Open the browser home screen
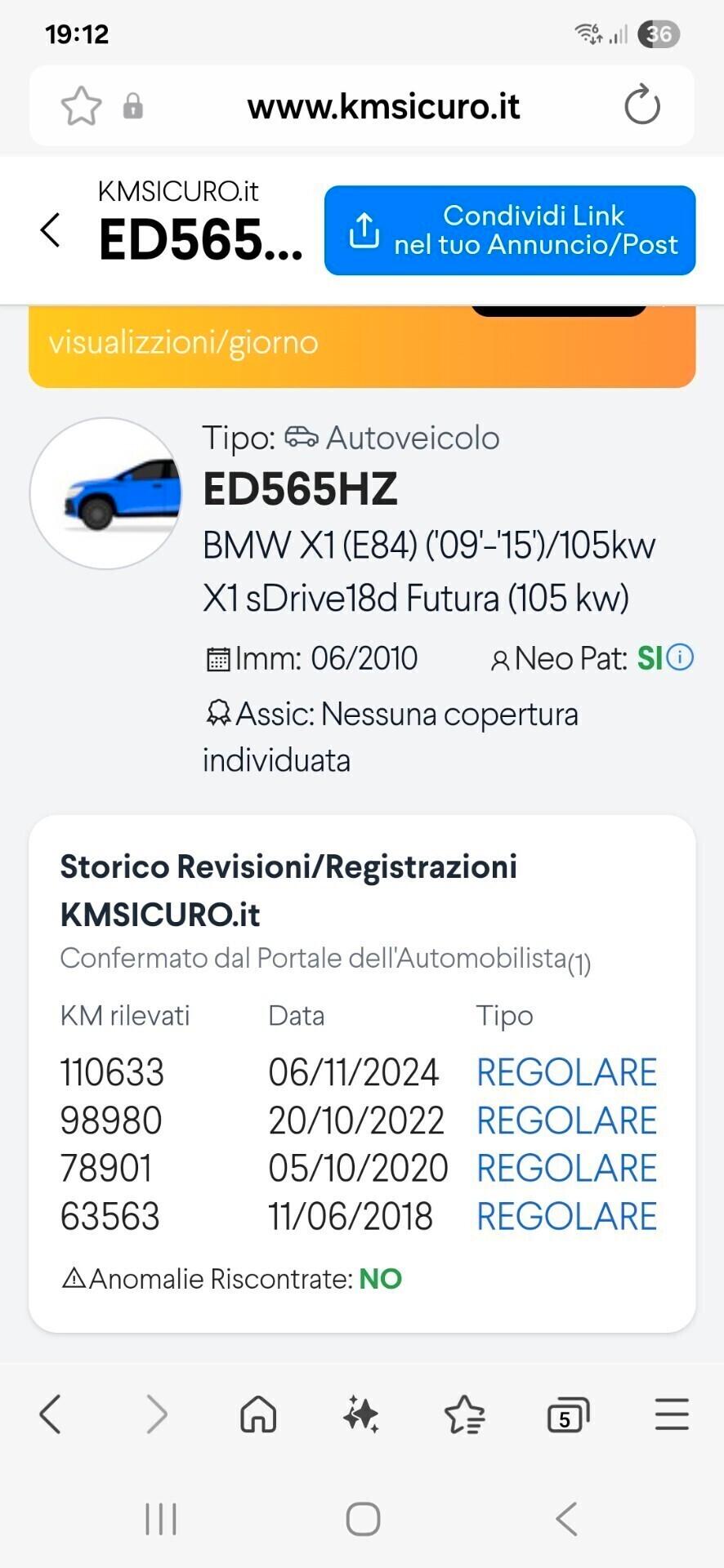724x1568 pixels. click(257, 1414)
